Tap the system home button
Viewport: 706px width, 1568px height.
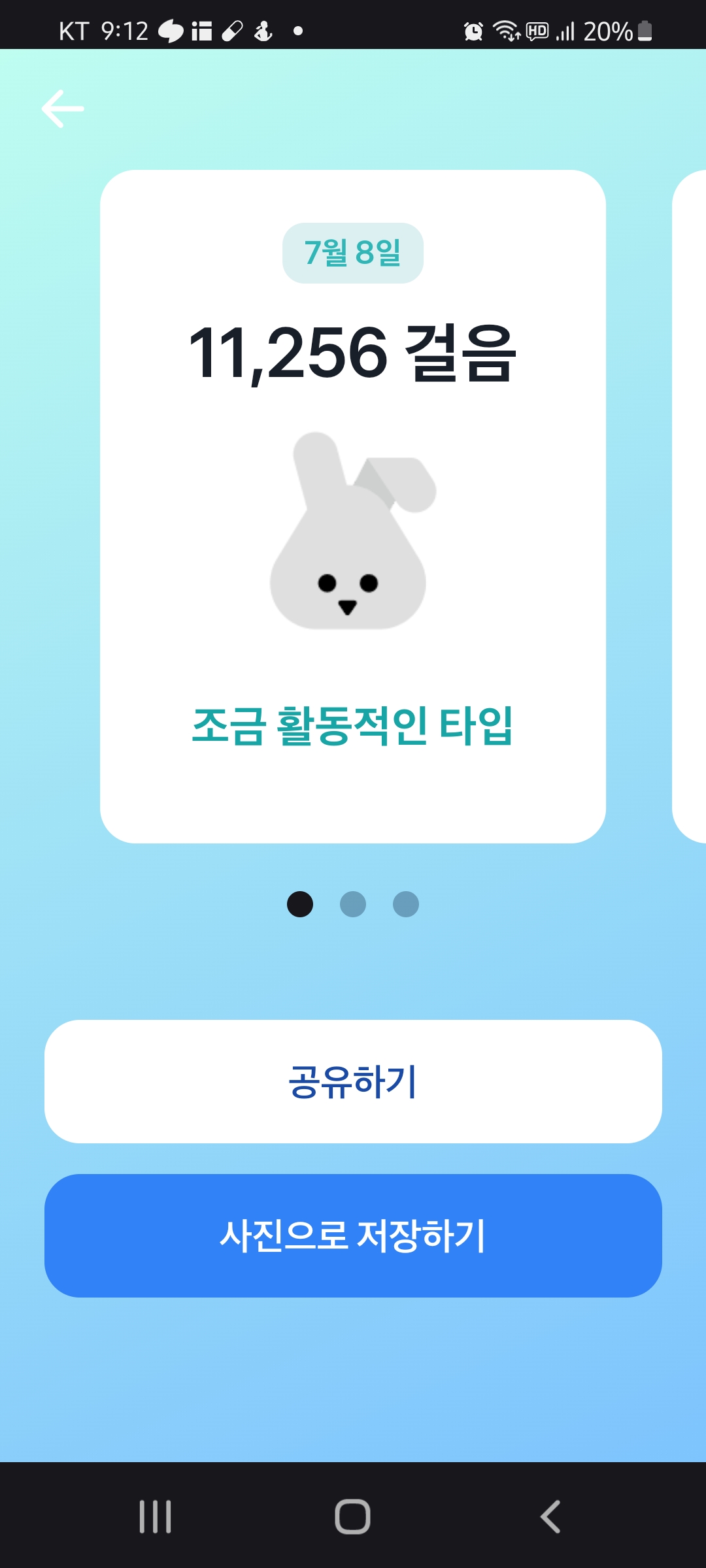[x=353, y=1516]
